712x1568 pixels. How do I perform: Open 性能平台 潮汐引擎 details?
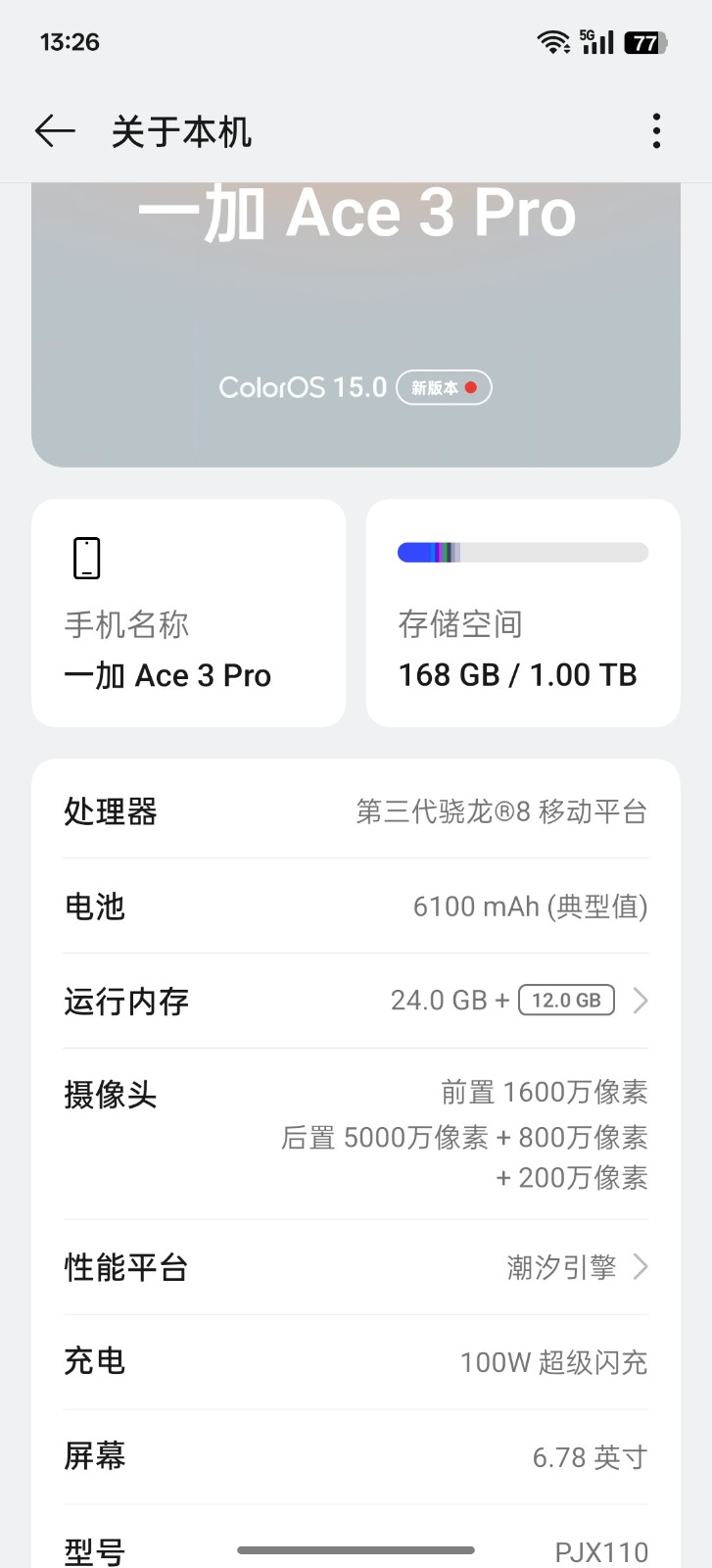[x=356, y=1267]
